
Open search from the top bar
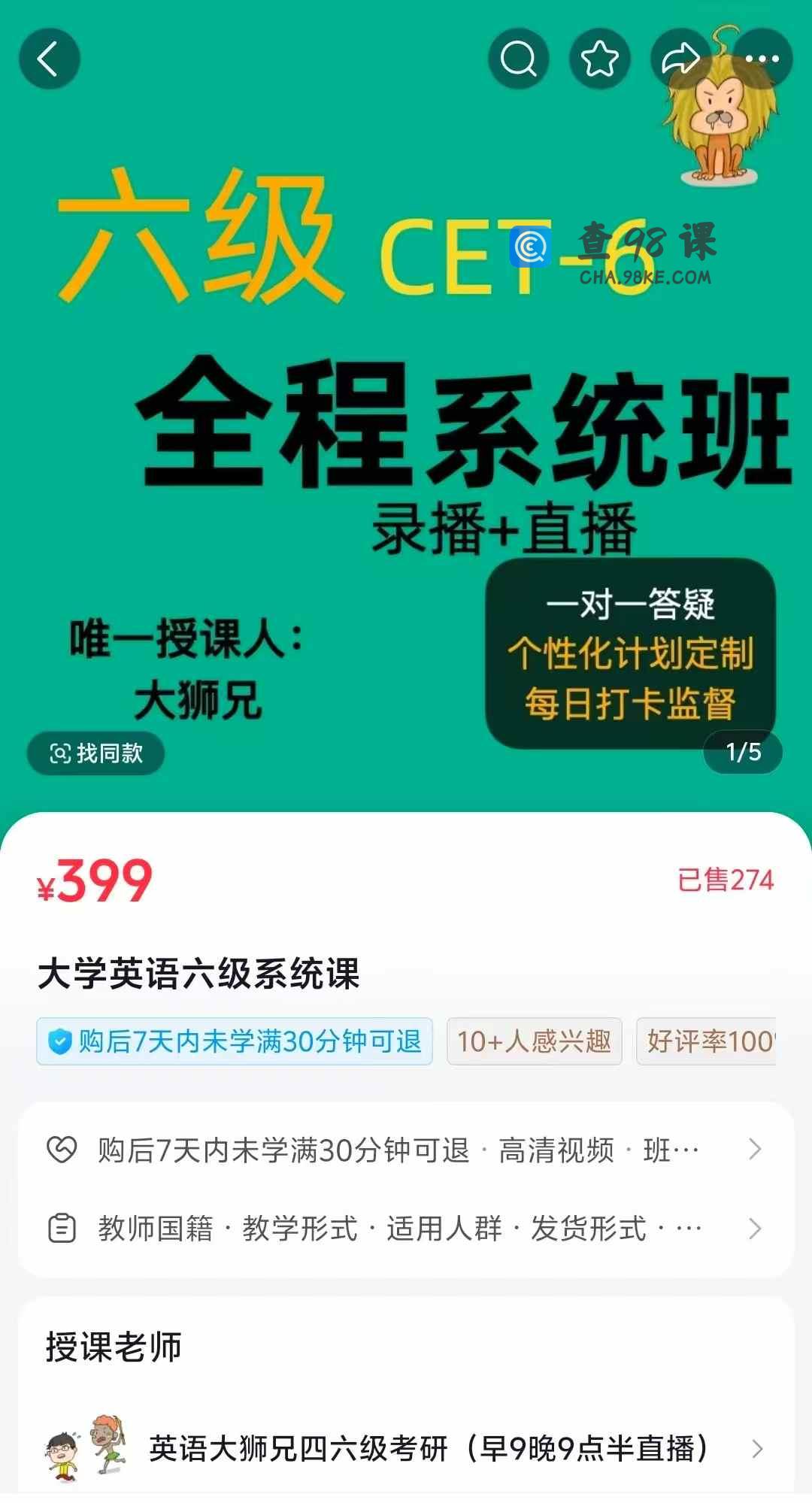pos(519,59)
